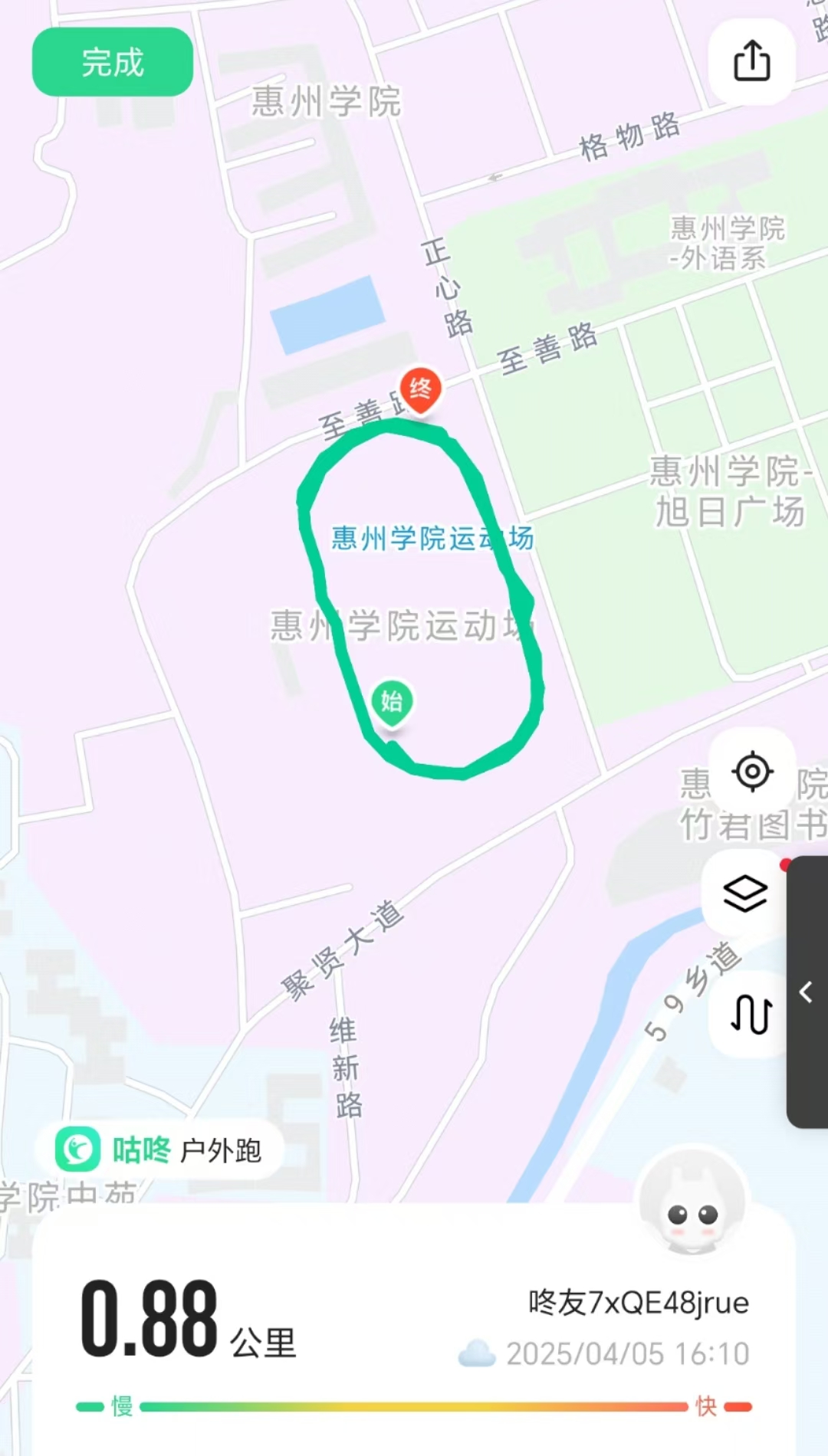828x1456 pixels.
Task: Open the map layers selector
Action: coord(744,893)
